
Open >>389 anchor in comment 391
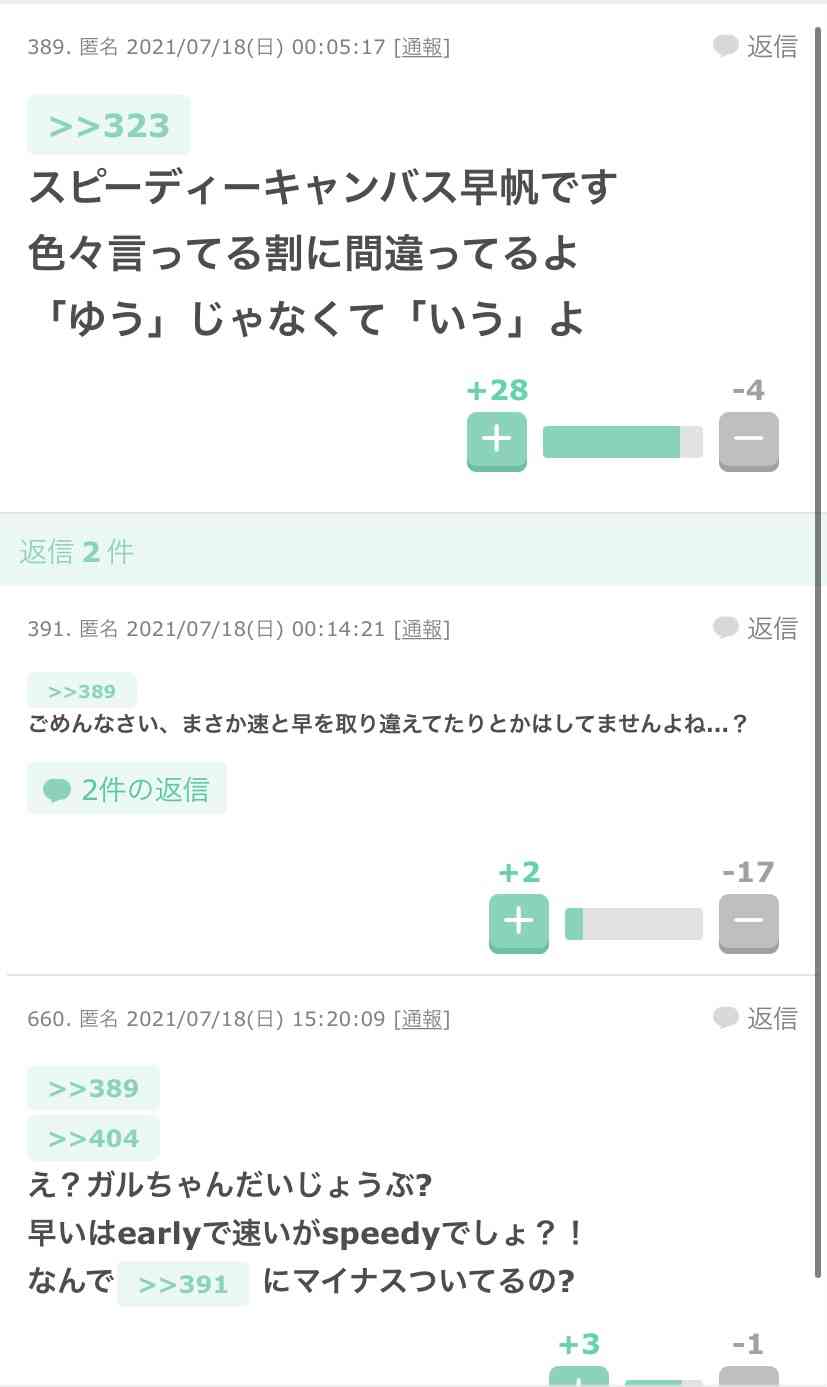coord(82,691)
